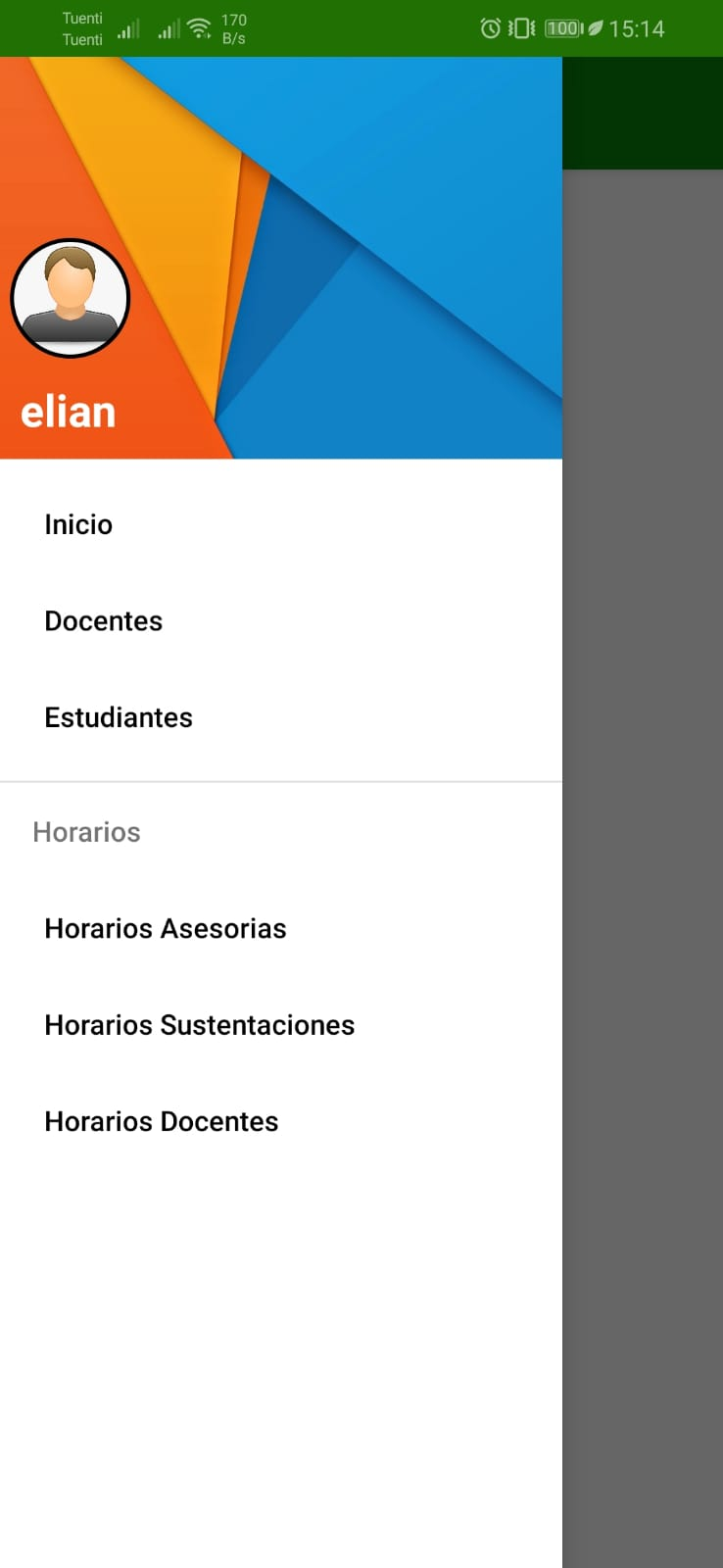Viewport: 723px width, 1568px height.
Task: Select the battery level indicator
Action: pyautogui.click(x=561, y=28)
